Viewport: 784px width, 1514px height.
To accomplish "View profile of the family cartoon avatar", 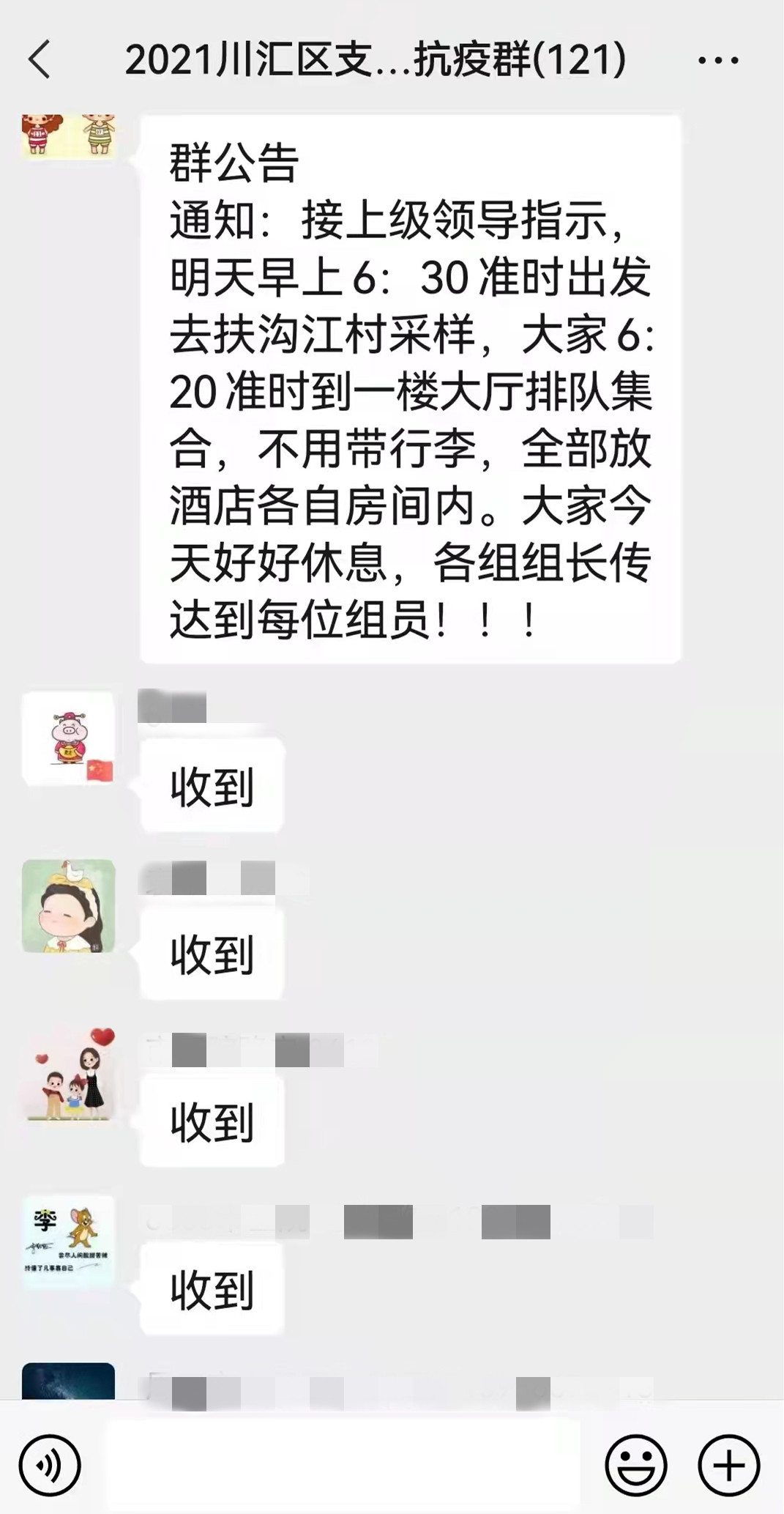I will [69, 1074].
